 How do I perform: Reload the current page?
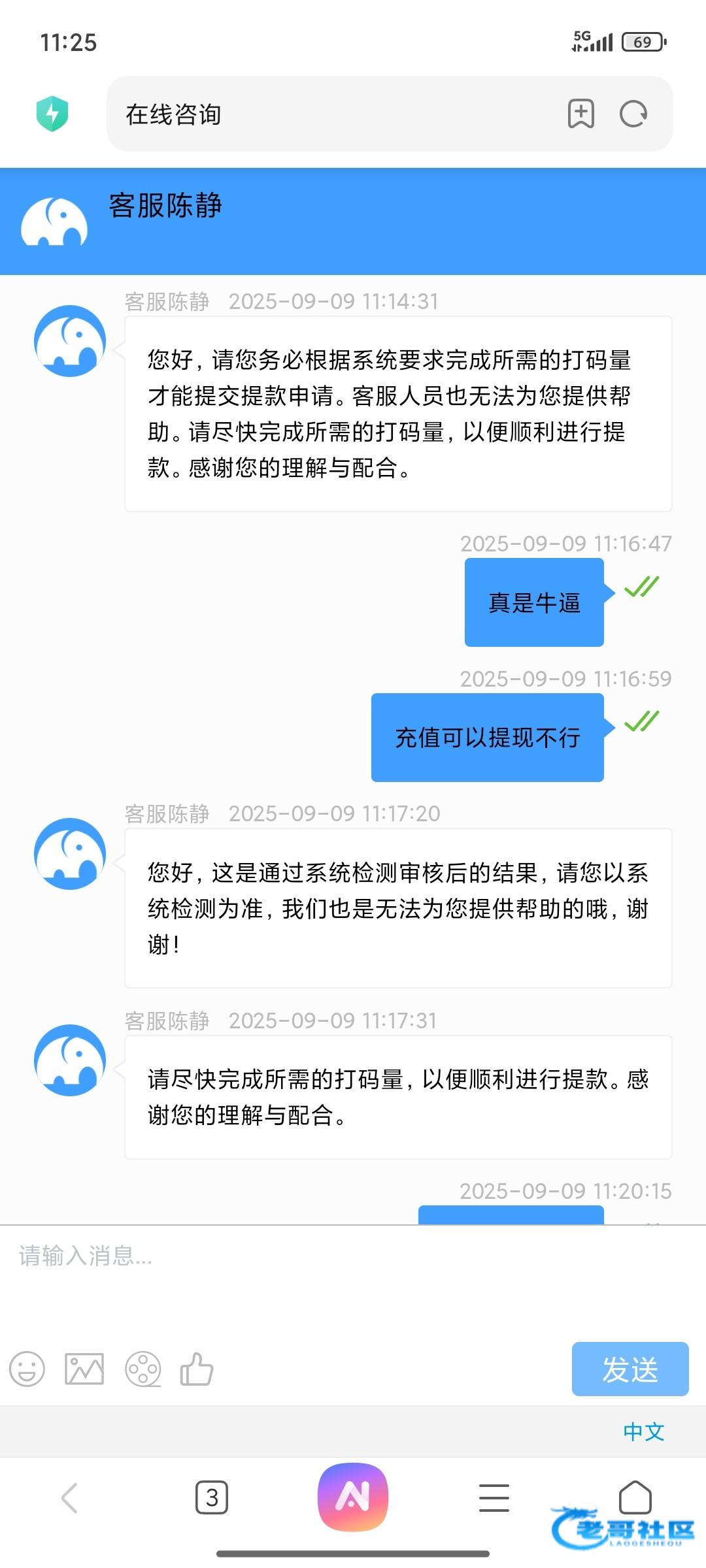pyautogui.click(x=633, y=114)
